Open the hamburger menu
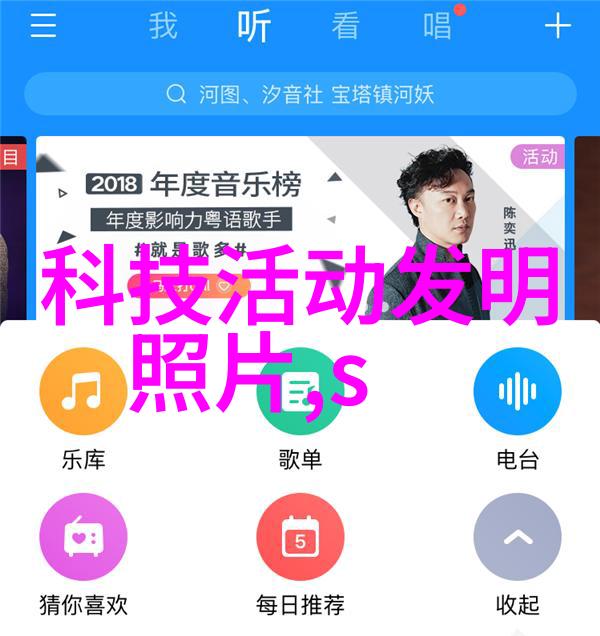 coord(43,26)
